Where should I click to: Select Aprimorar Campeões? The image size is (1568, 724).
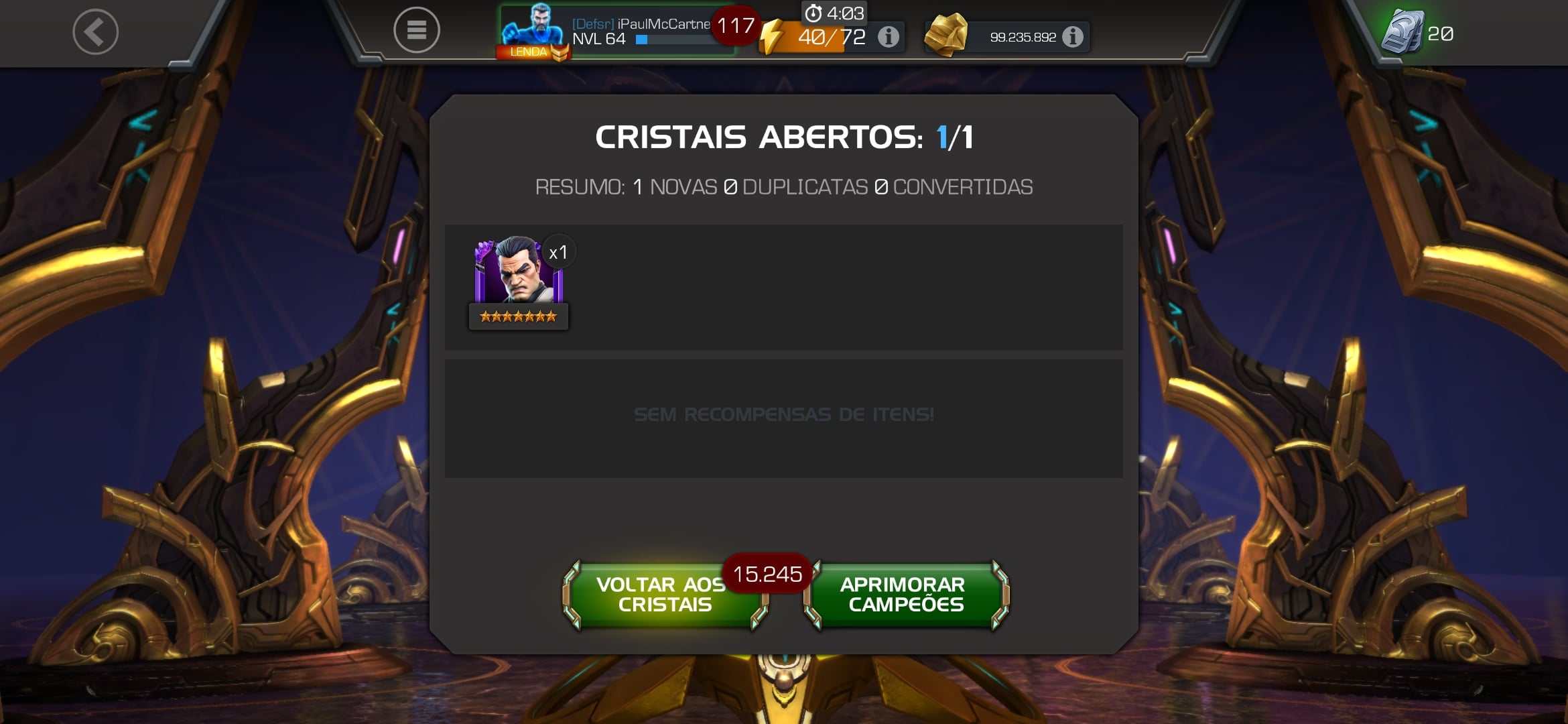tap(905, 595)
